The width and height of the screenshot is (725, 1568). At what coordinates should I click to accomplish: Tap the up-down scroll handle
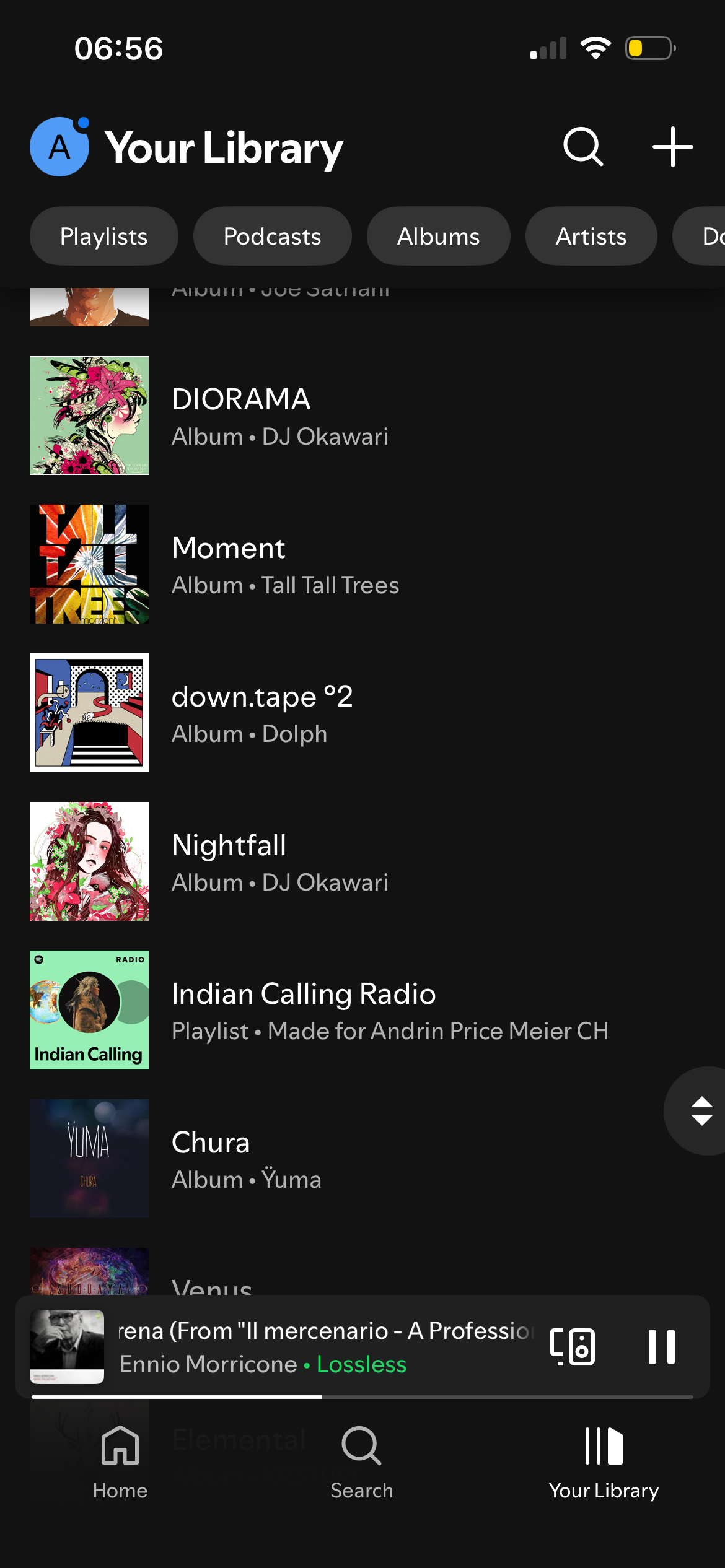point(701,1111)
